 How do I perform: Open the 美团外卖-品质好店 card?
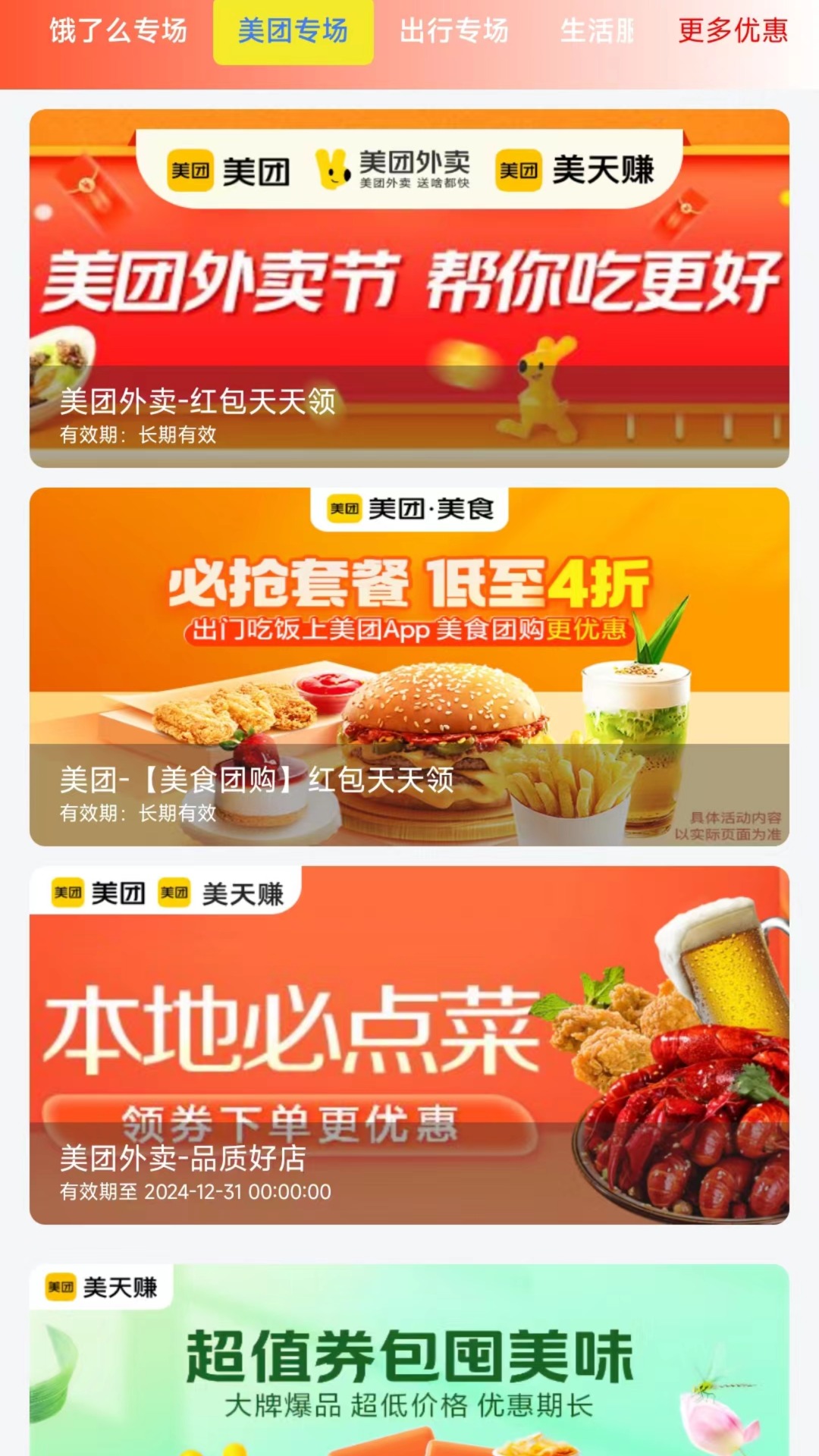click(409, 1045)
